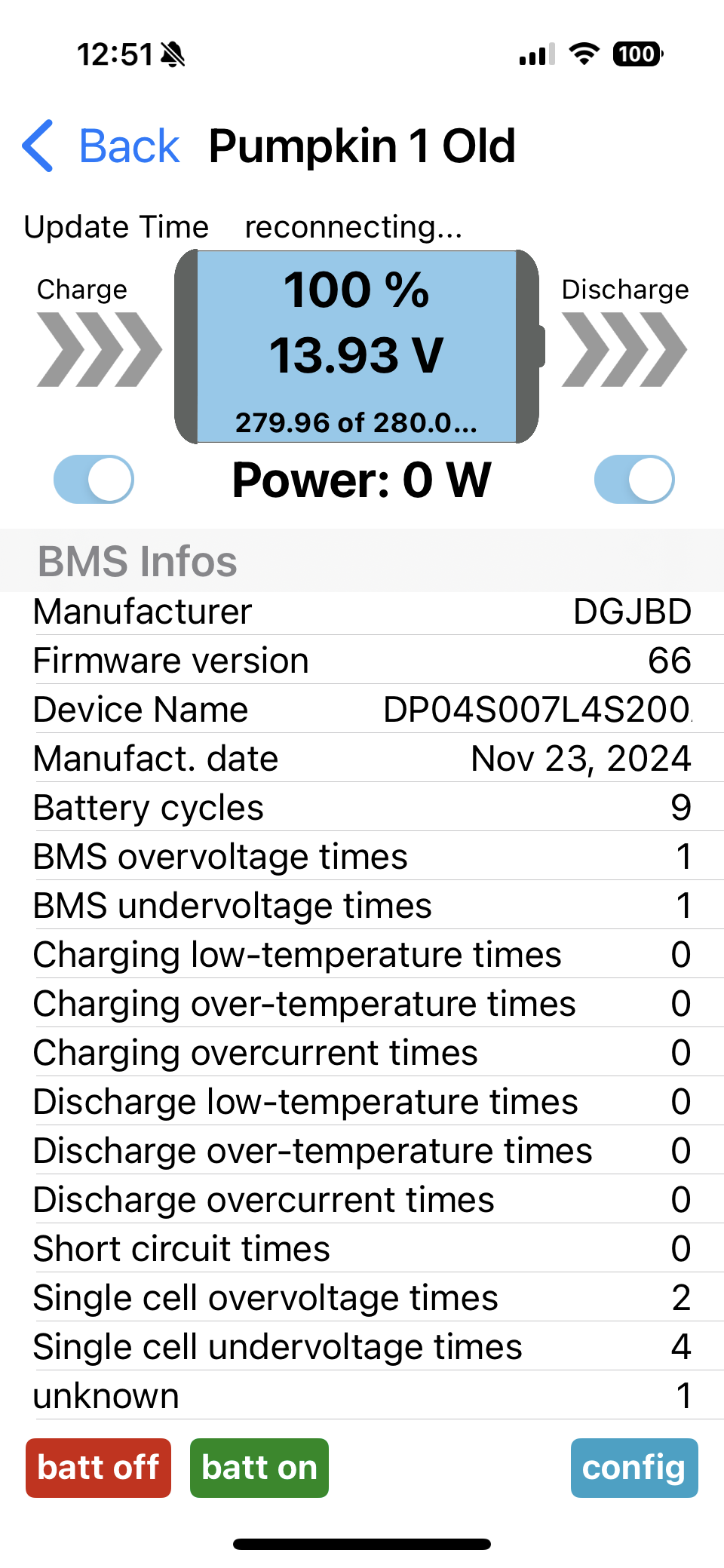
Task: Go back to the previous screen
Action: (x=102, y=146)
